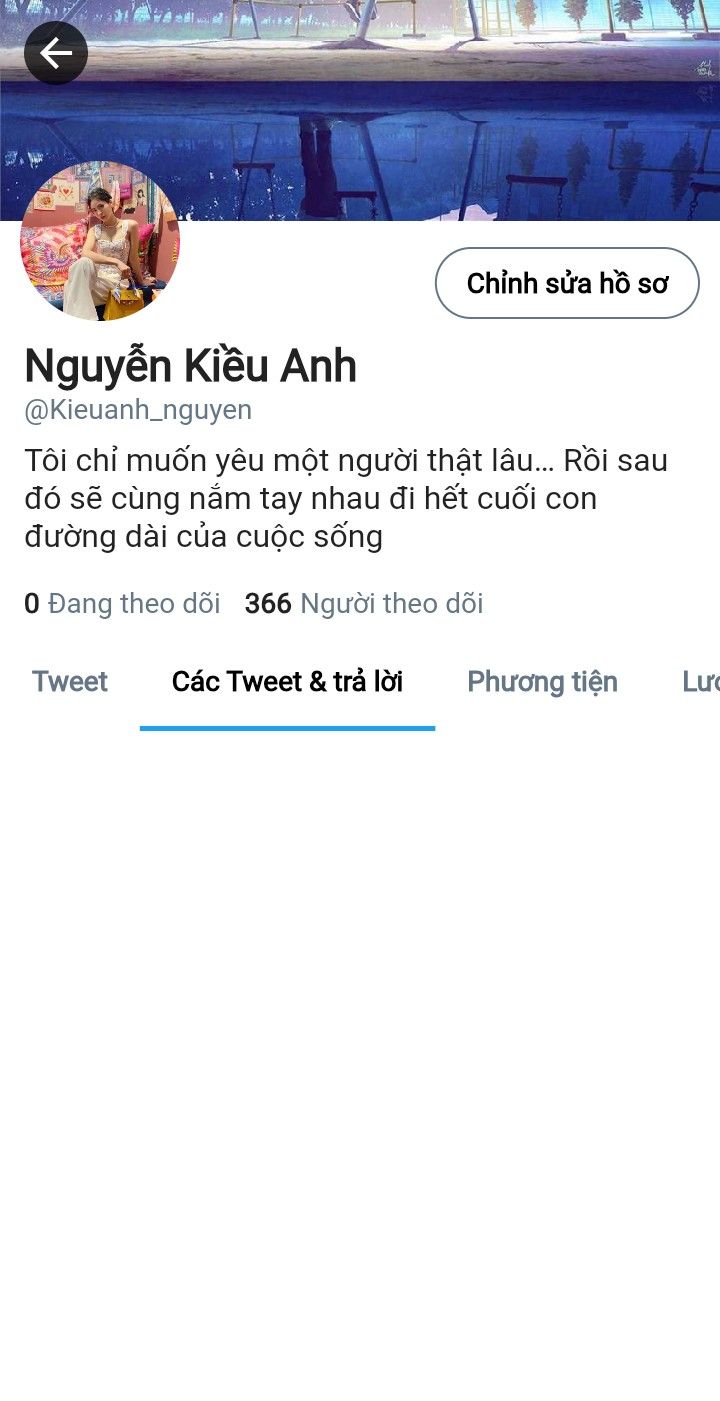
Task: Tap the Chỉnh sửa hồ sơ button
Action: tap(567, 283)
